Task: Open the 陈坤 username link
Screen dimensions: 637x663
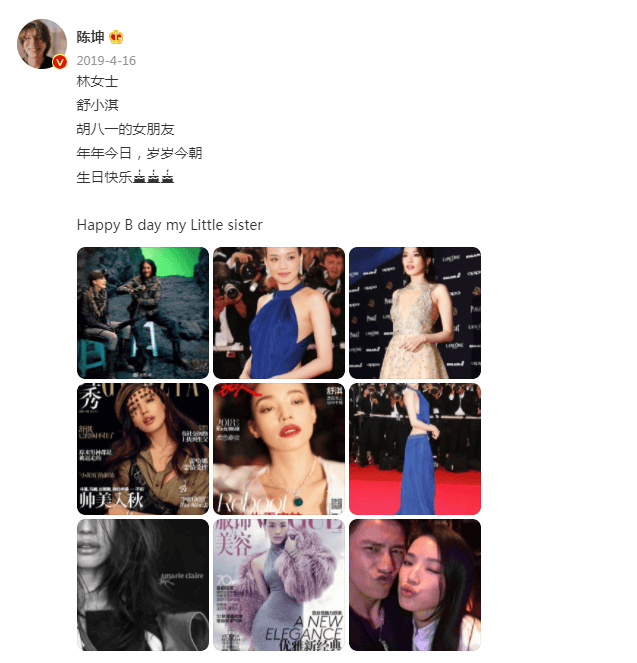Action: [x=91, y=38]
